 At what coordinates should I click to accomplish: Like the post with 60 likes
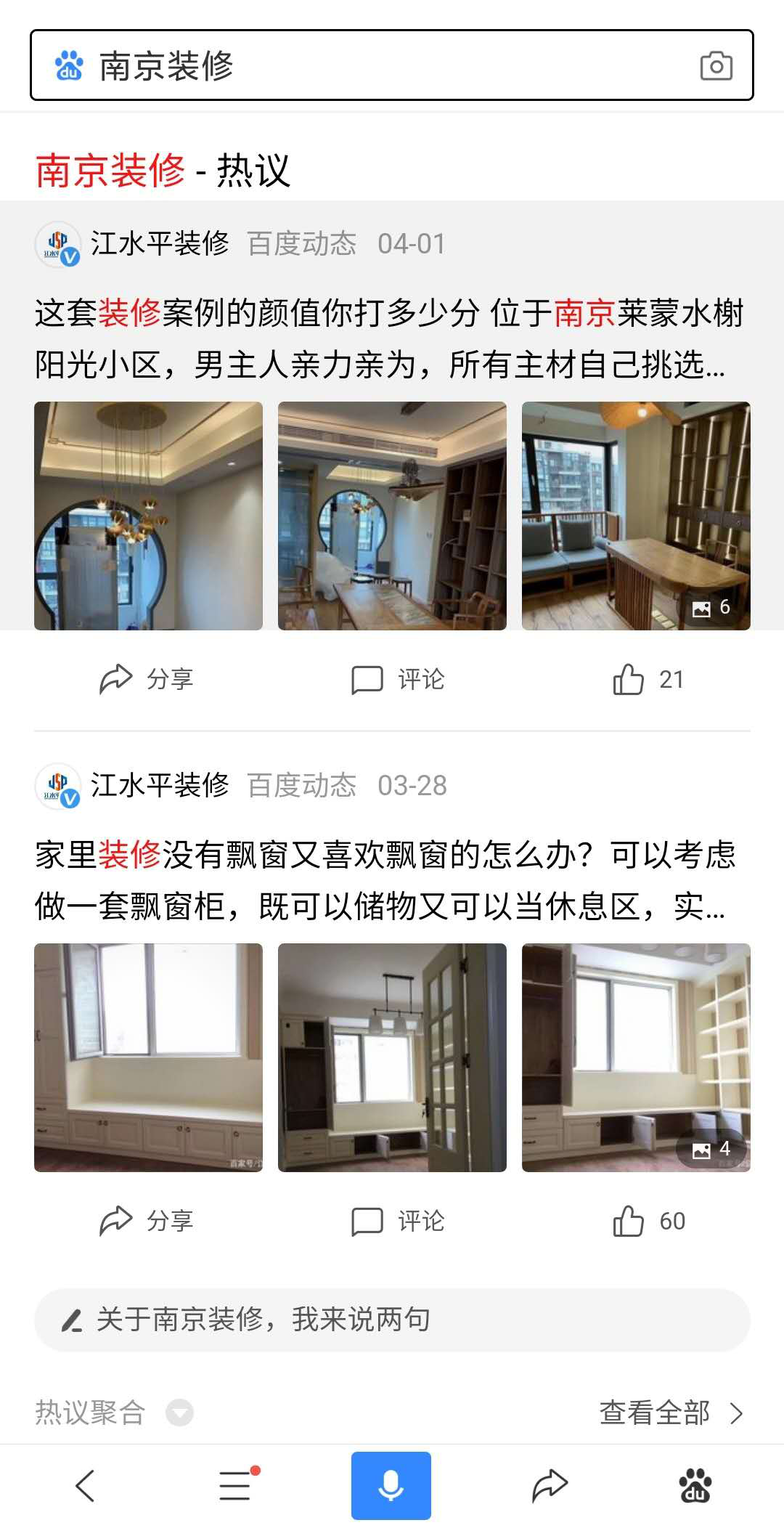pyautogui.click(x=648, y=1222)
